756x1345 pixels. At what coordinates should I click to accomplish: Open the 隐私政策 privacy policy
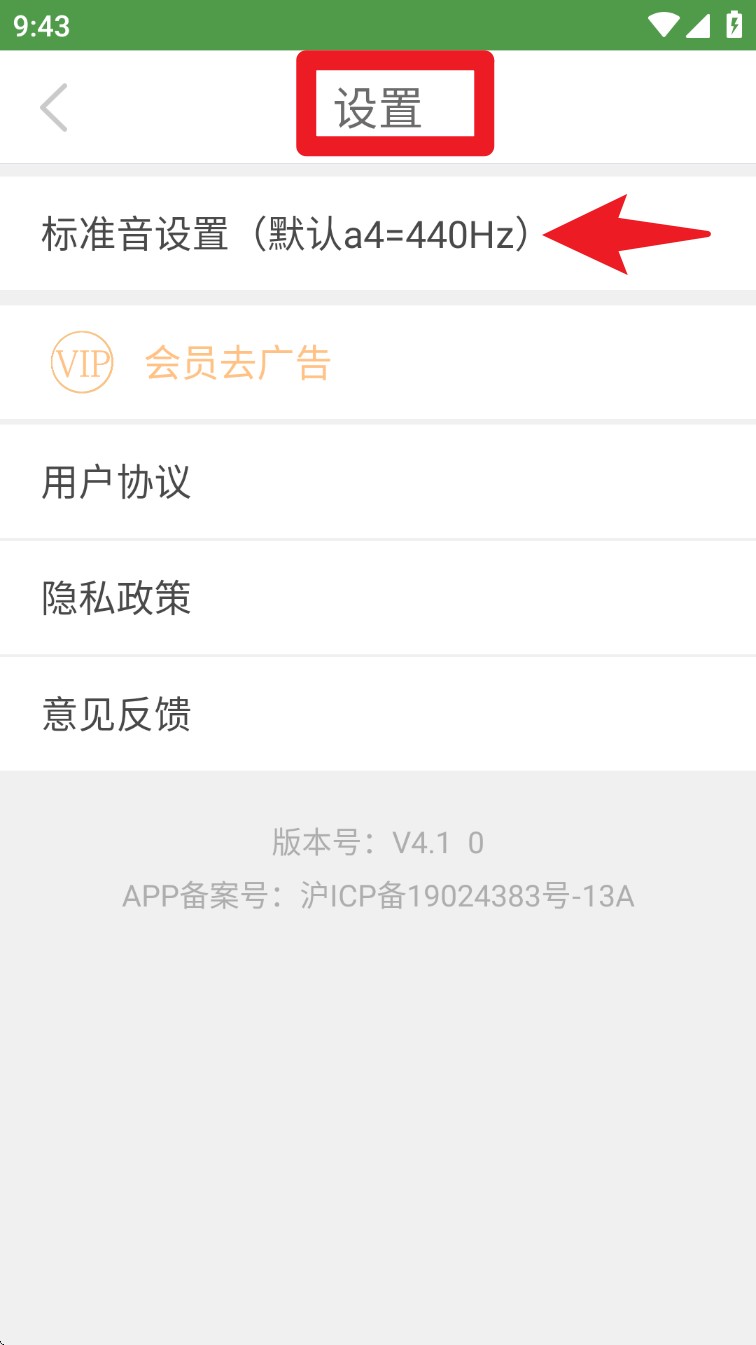(x=114, y=597)
